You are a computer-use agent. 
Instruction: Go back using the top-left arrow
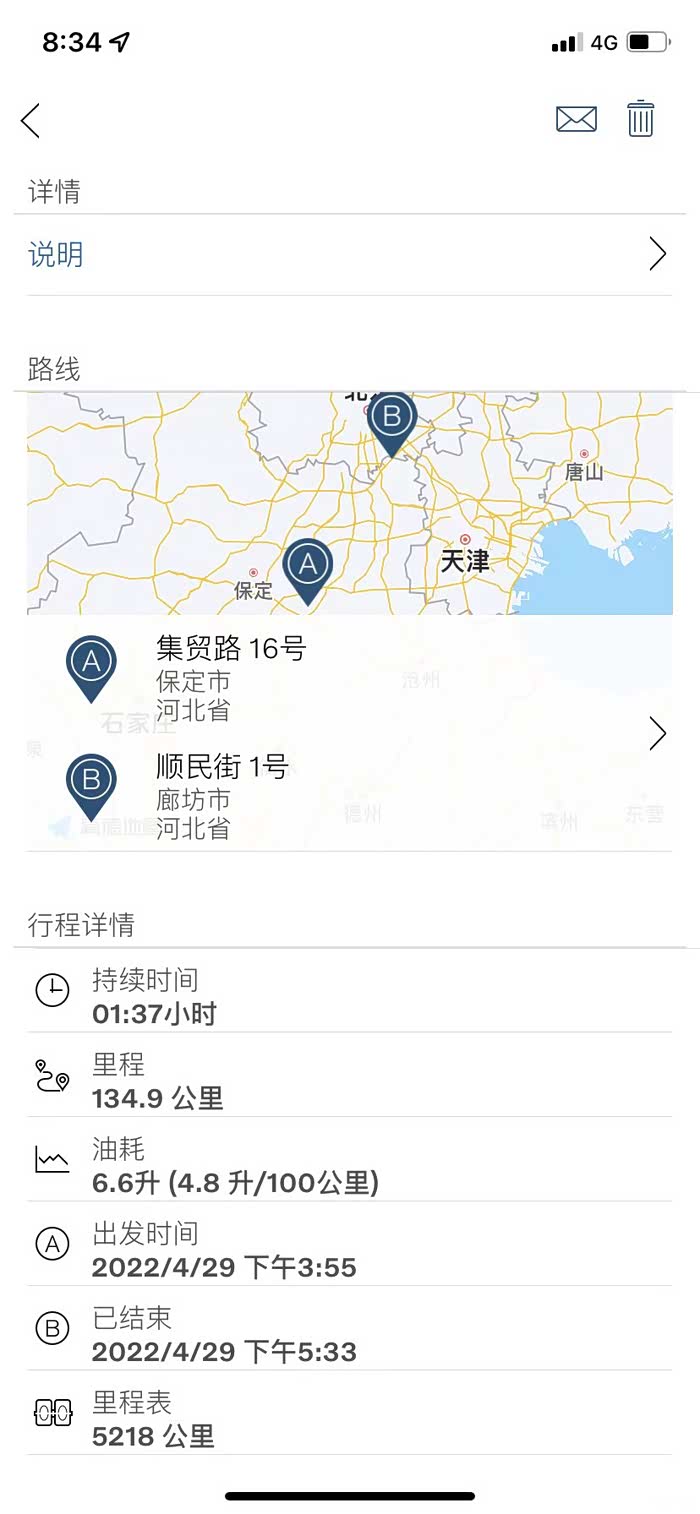[x=30, y=121]
